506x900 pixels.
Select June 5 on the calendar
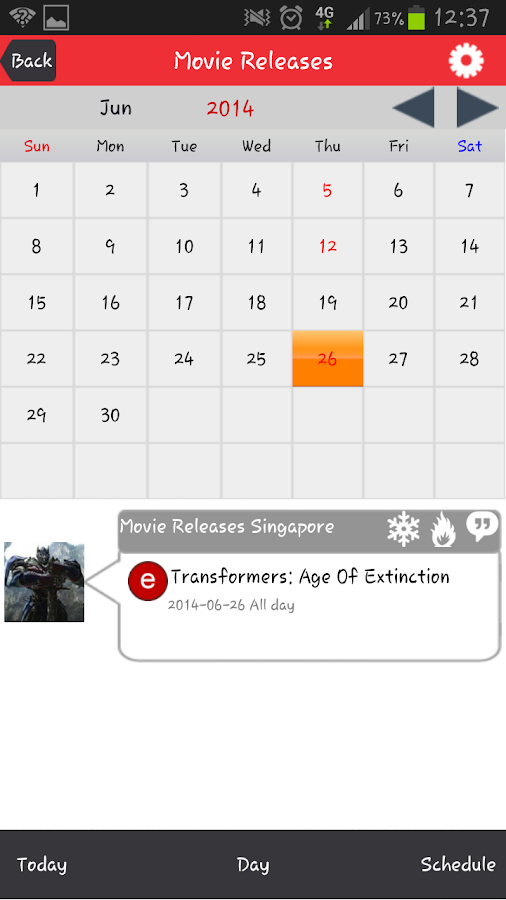[328, 190]
